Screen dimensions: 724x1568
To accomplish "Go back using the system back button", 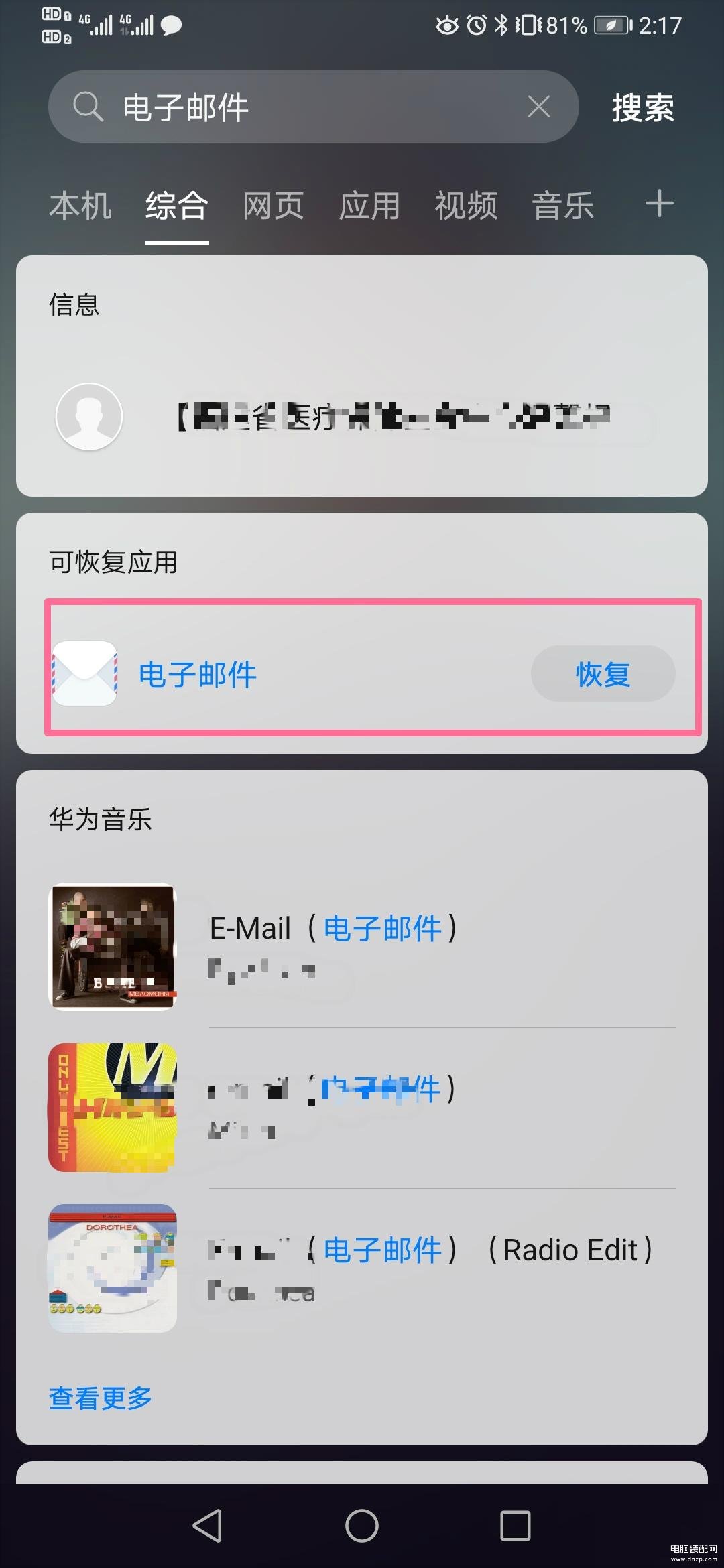I will pos(207,1526).
